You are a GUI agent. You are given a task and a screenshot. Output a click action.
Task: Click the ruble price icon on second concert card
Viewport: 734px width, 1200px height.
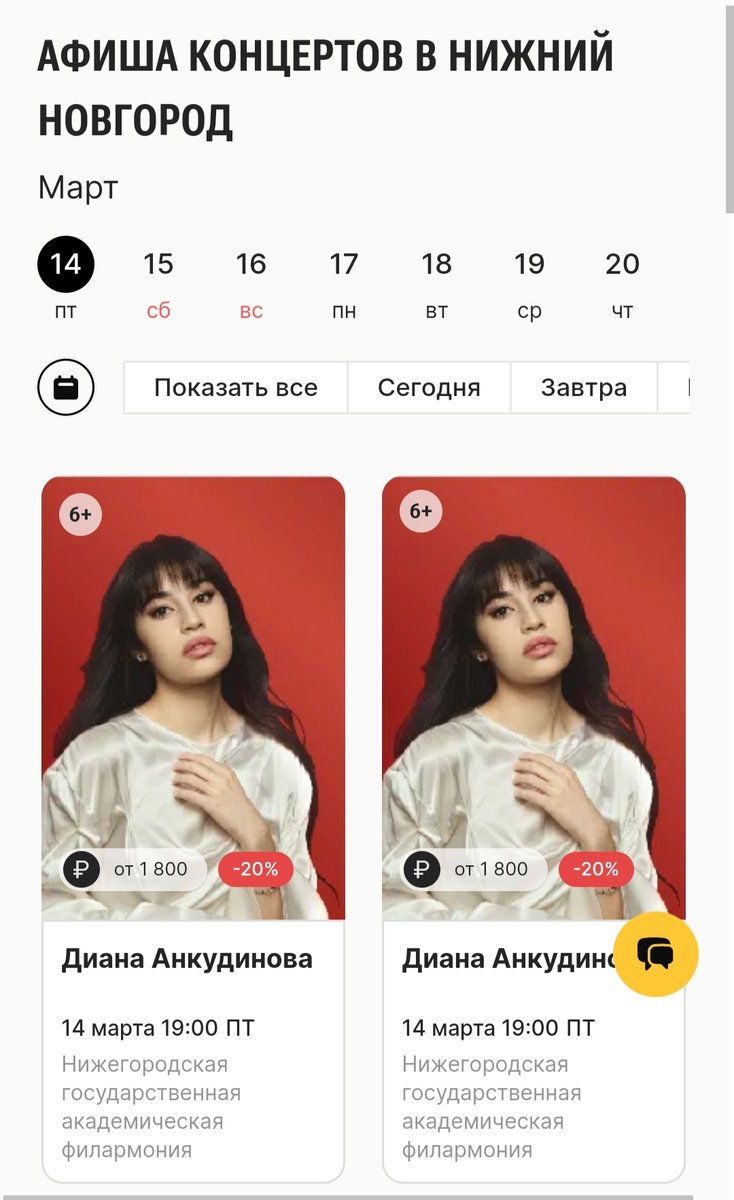tap(423, 869)
